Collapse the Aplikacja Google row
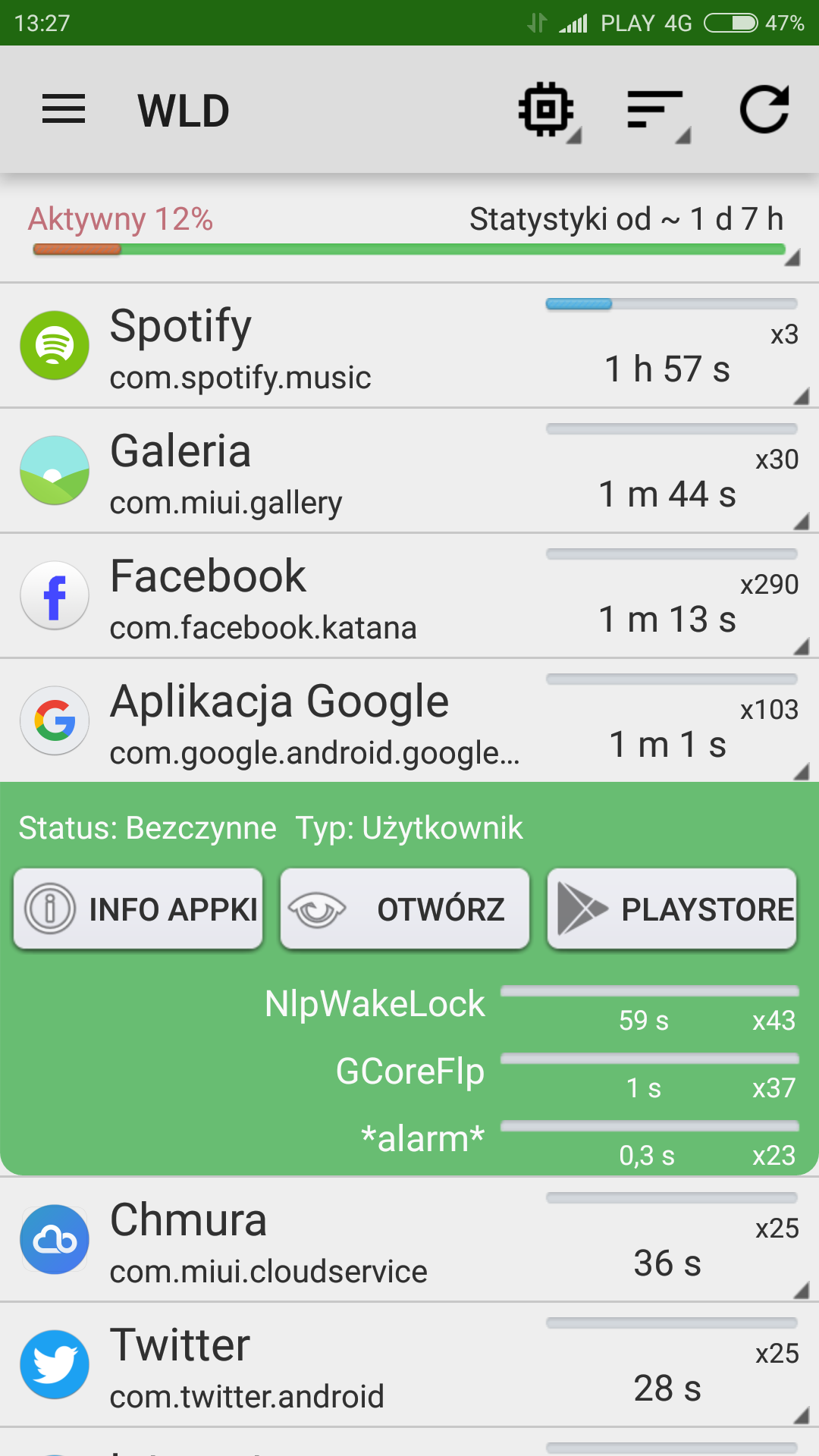The width and height of the screenshot is (819, 1456). click(x=409, y=721)
